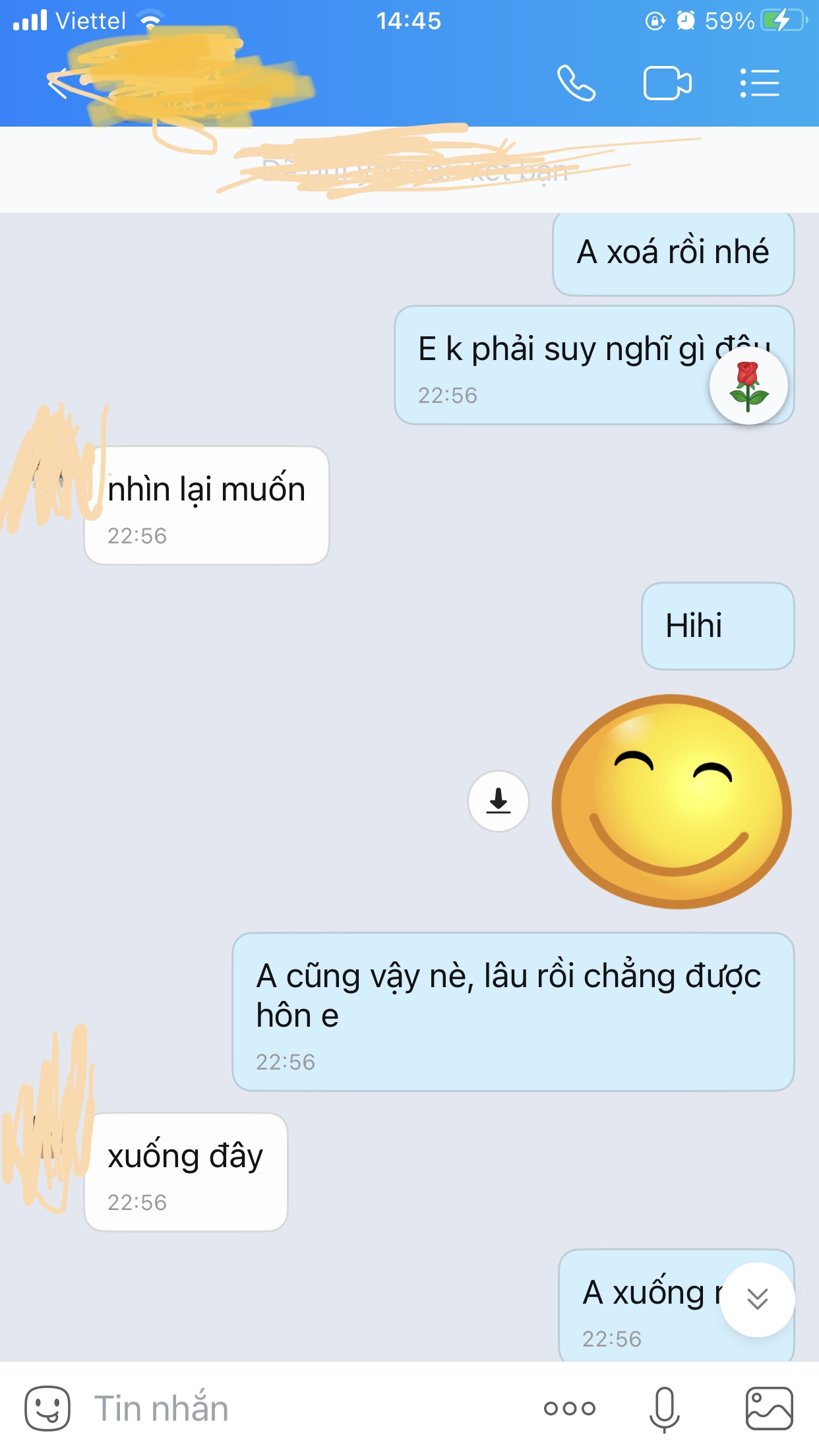Open the large smiley sticker
819x1456 pixels.
click(x=671, y=802)
